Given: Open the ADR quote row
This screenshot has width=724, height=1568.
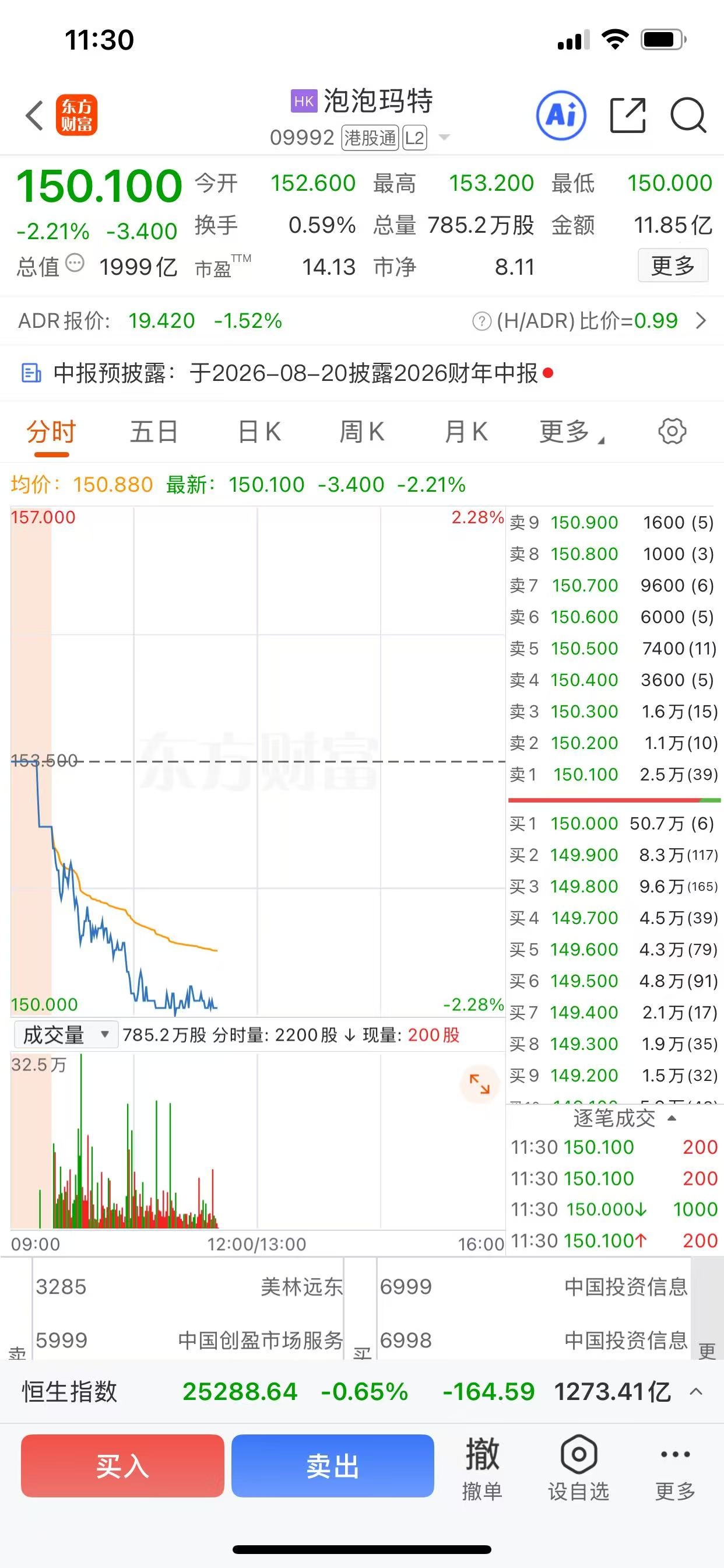Looking at the screenshot, I should tap(362, 321).
